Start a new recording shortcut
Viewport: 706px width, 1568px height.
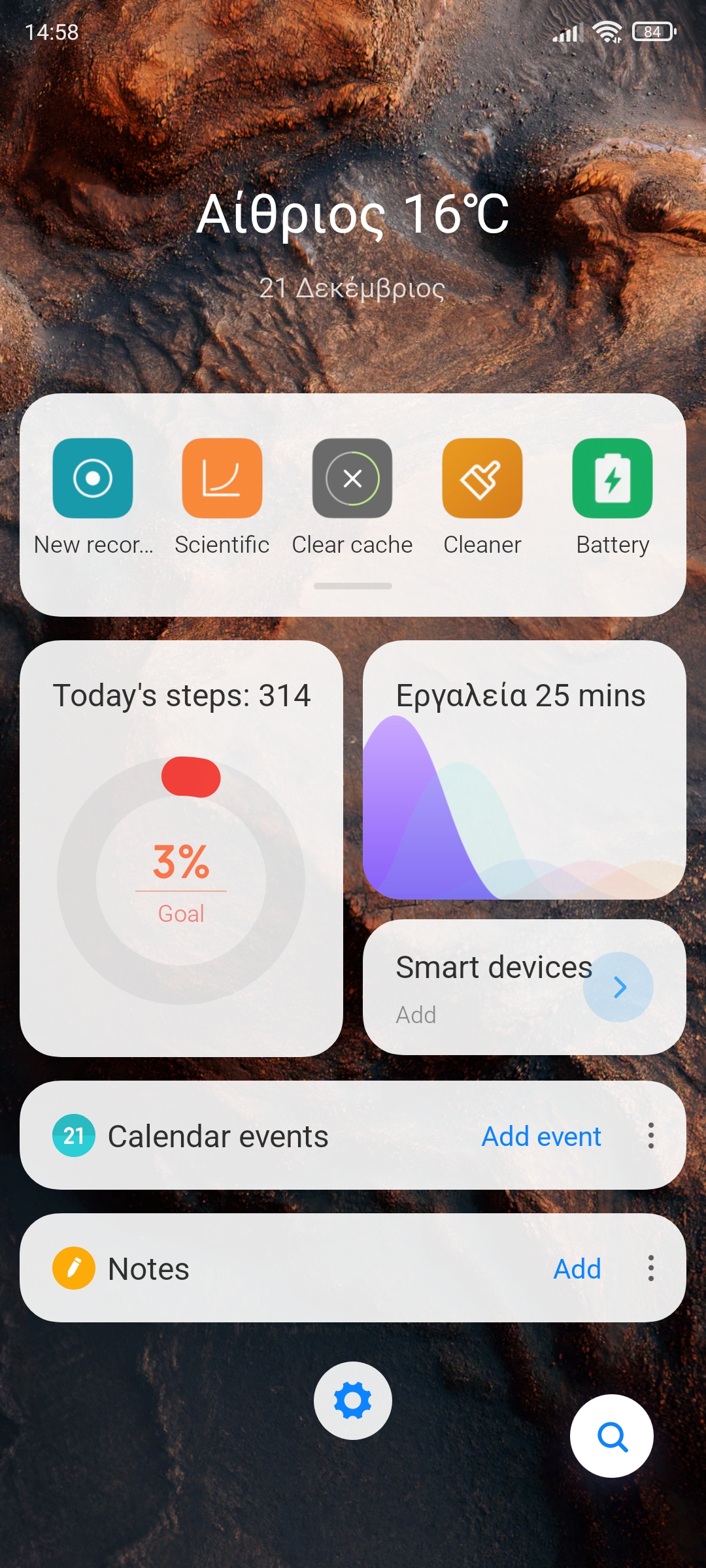(93, 478)
